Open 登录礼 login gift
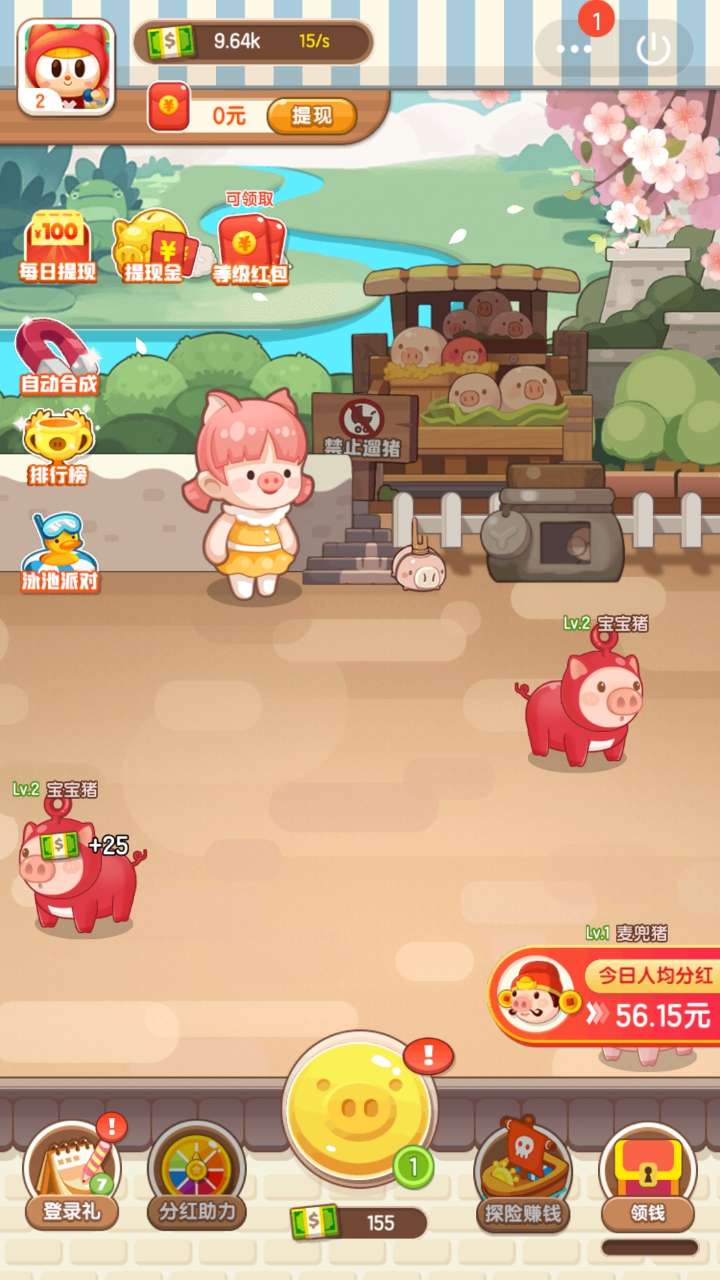720x1280 pixels. (x=72, y=1175)
